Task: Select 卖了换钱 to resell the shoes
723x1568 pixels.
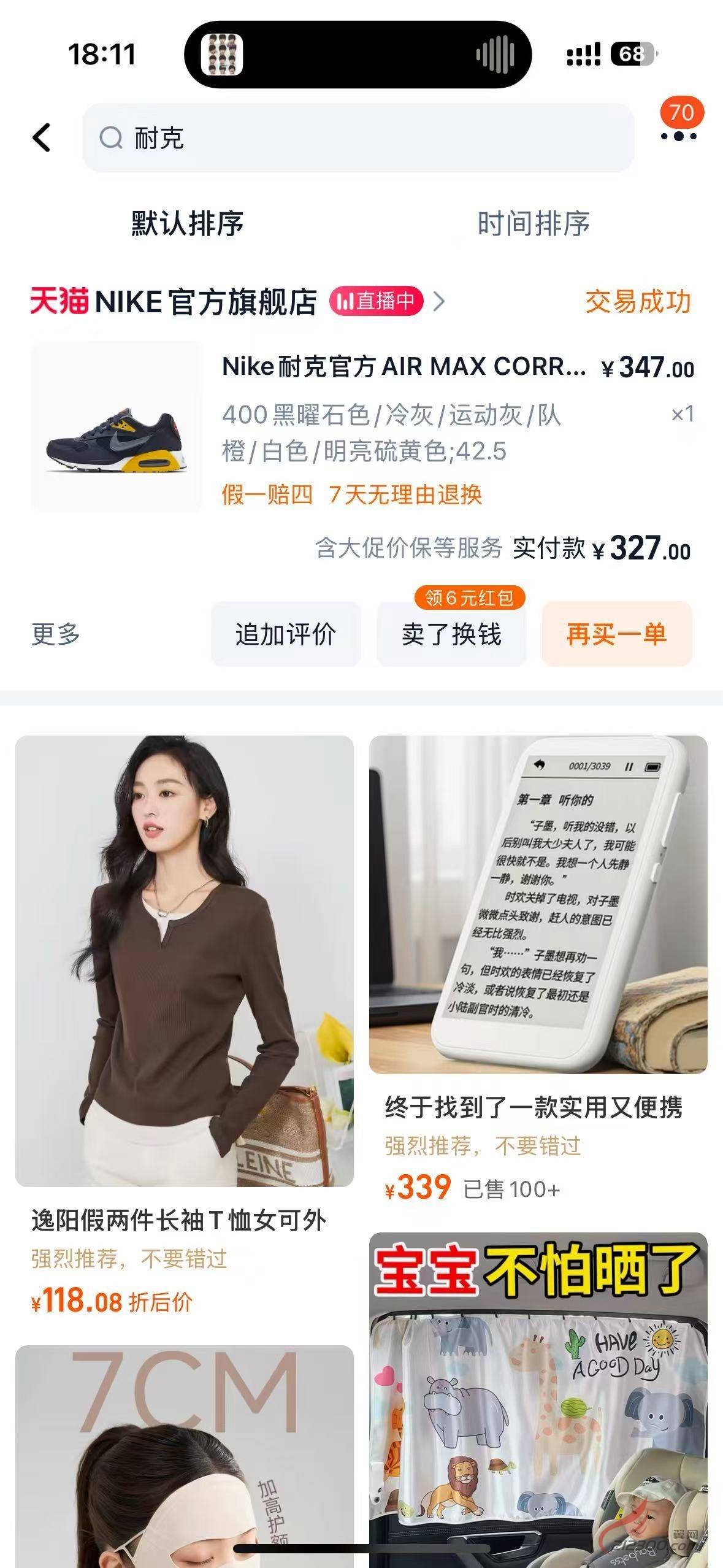Action: point(451,634)
